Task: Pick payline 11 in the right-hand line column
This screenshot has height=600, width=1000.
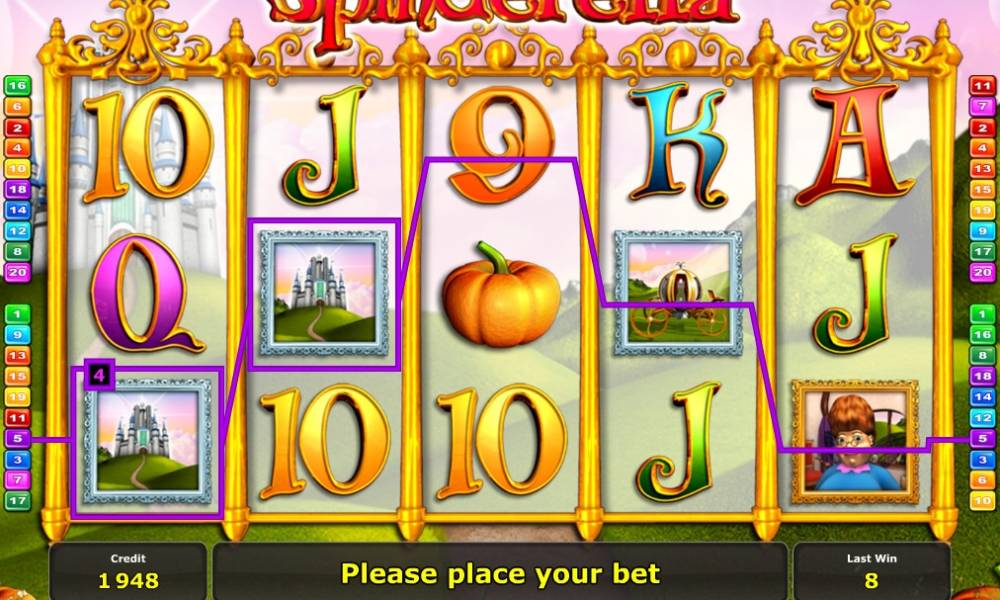Action: pos(981,85)
